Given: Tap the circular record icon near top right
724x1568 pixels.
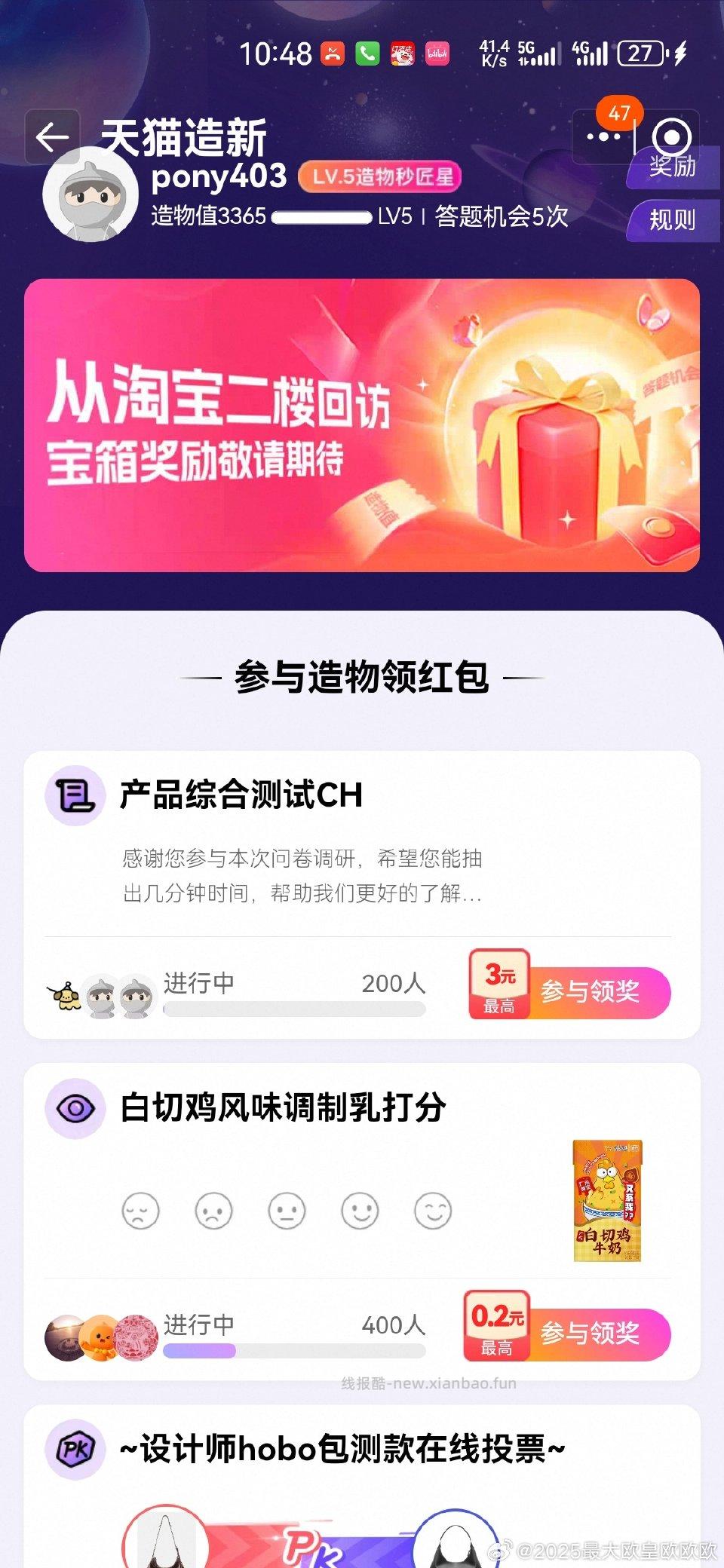Looking at the screenshot, I should pyautogui.click(x=673, y=138).
